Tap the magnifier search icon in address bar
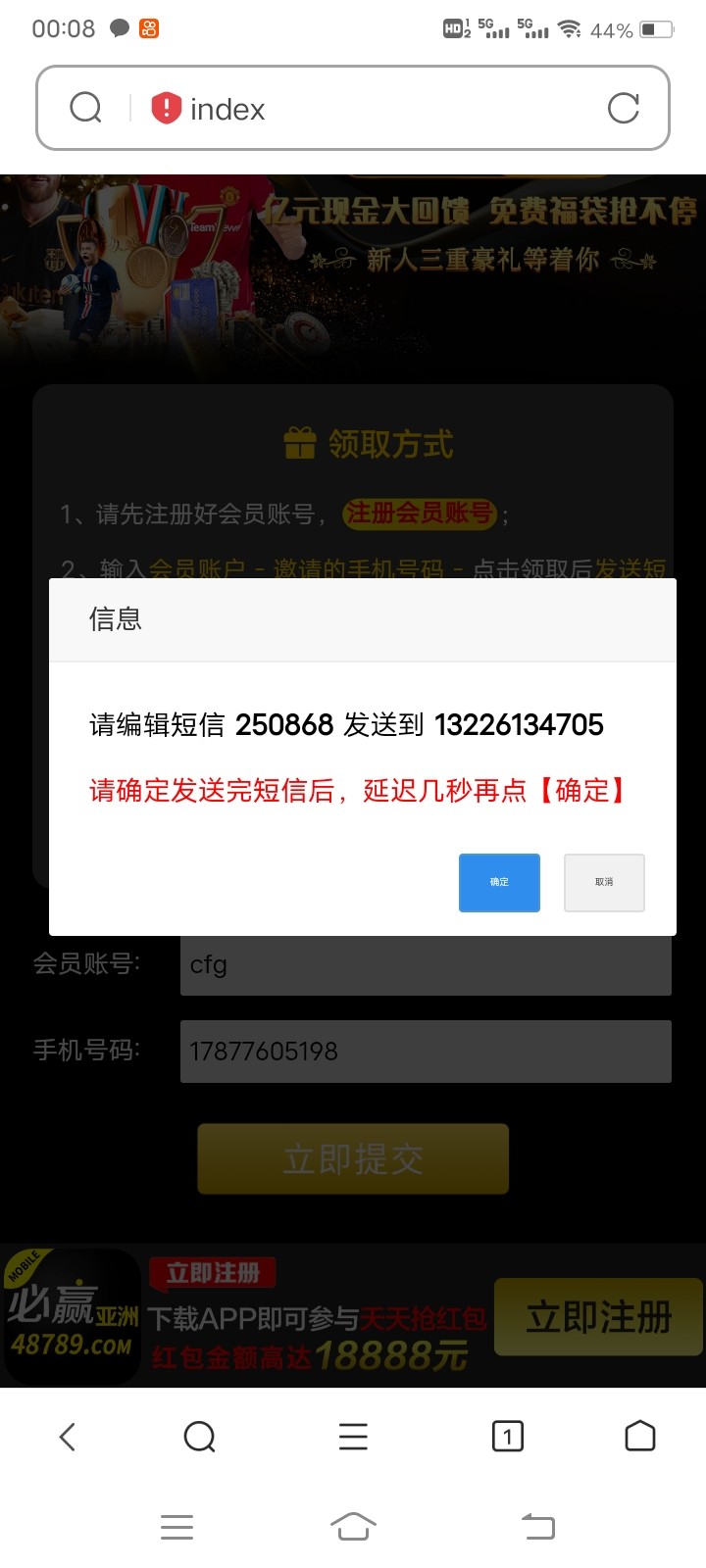 (x=84, y=108)
